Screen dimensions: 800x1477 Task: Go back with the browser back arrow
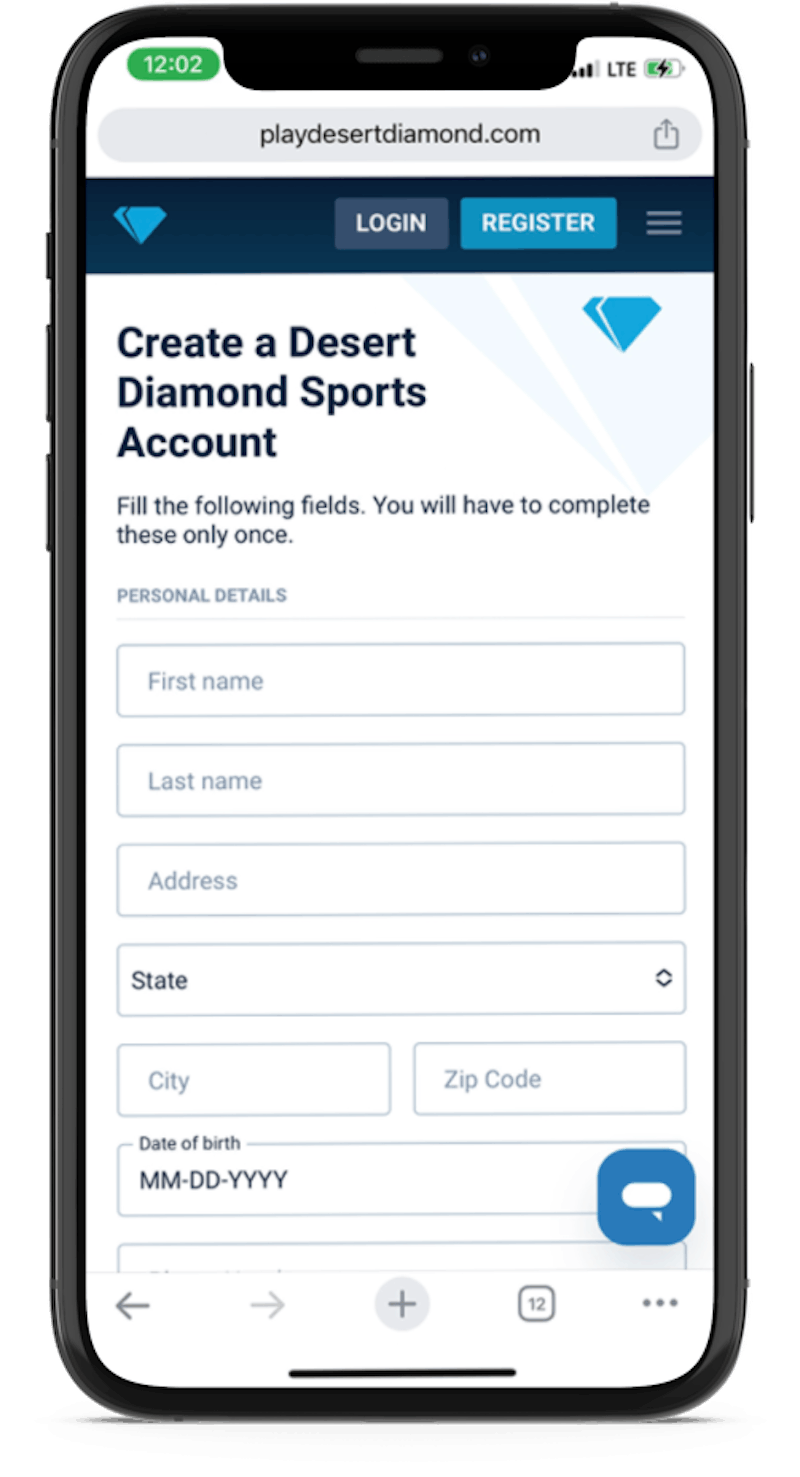click(132, 1305)
